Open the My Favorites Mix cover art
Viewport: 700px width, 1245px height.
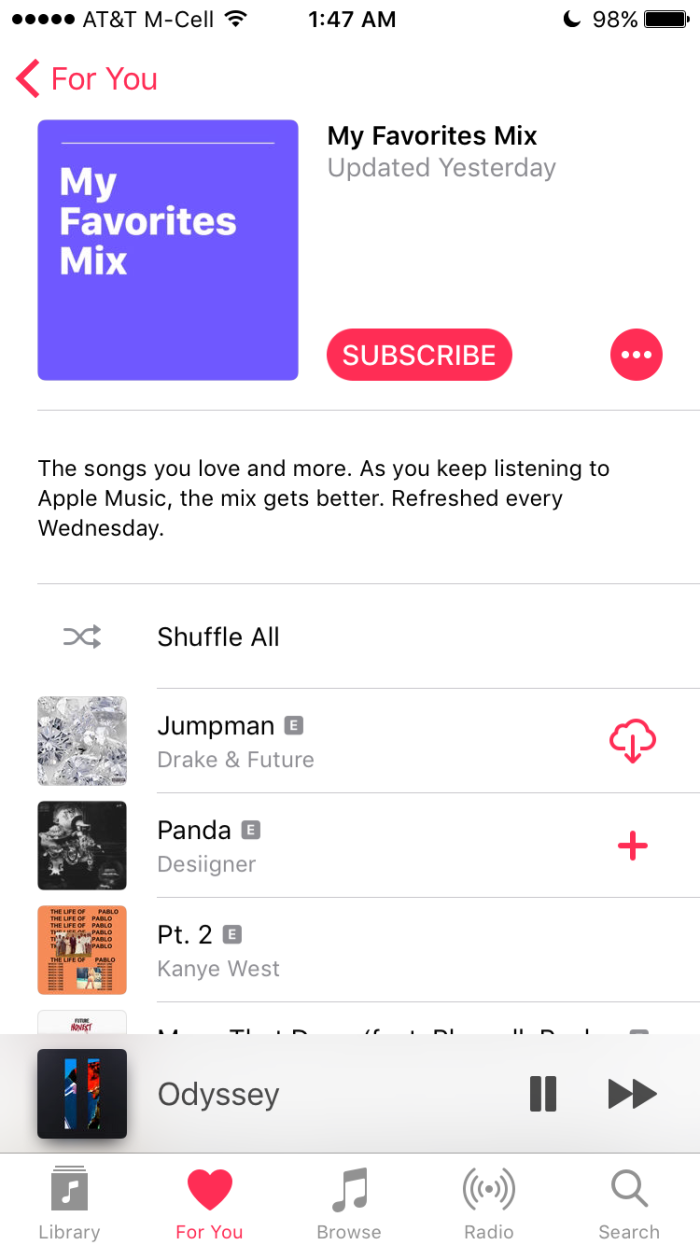coord(168,250)
